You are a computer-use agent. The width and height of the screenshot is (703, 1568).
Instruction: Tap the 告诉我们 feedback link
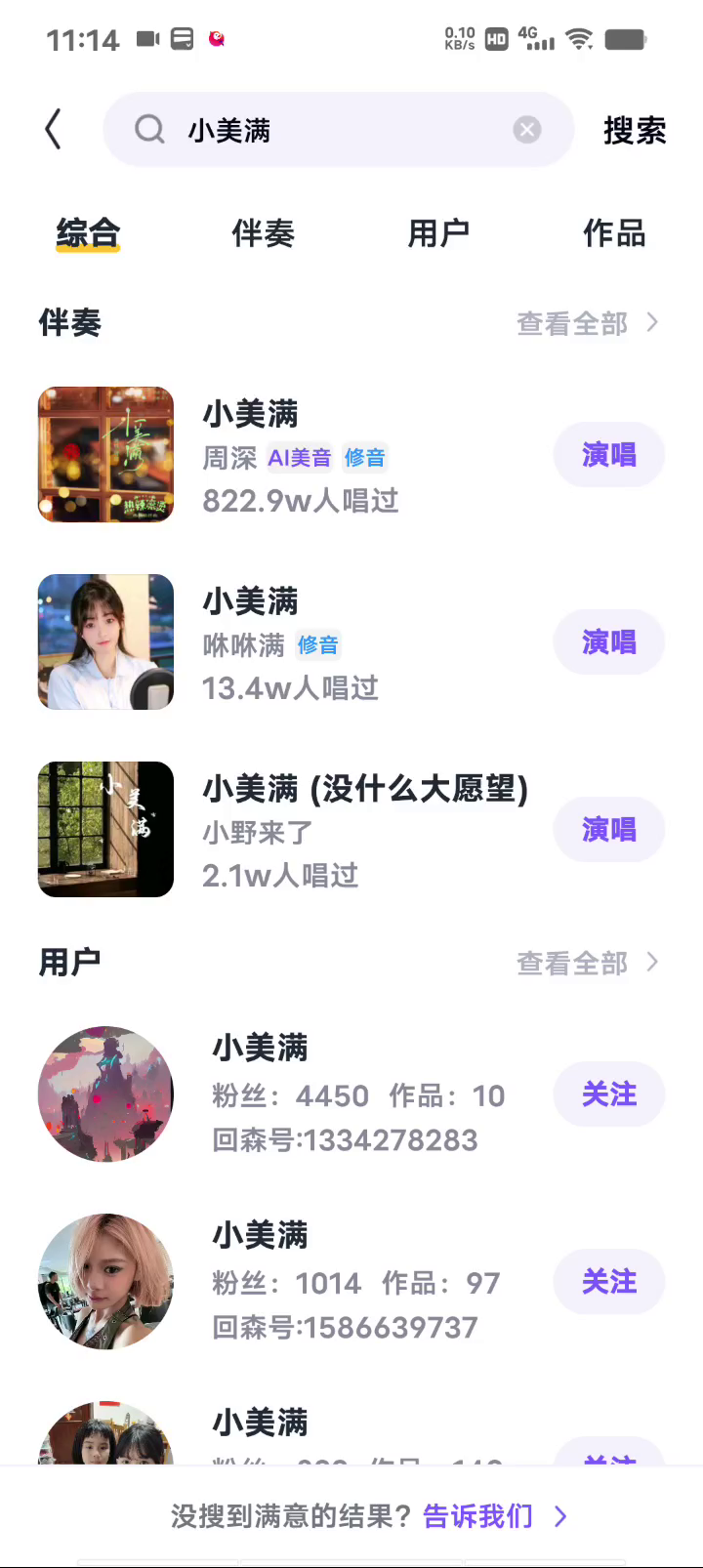click(478, 1516)
